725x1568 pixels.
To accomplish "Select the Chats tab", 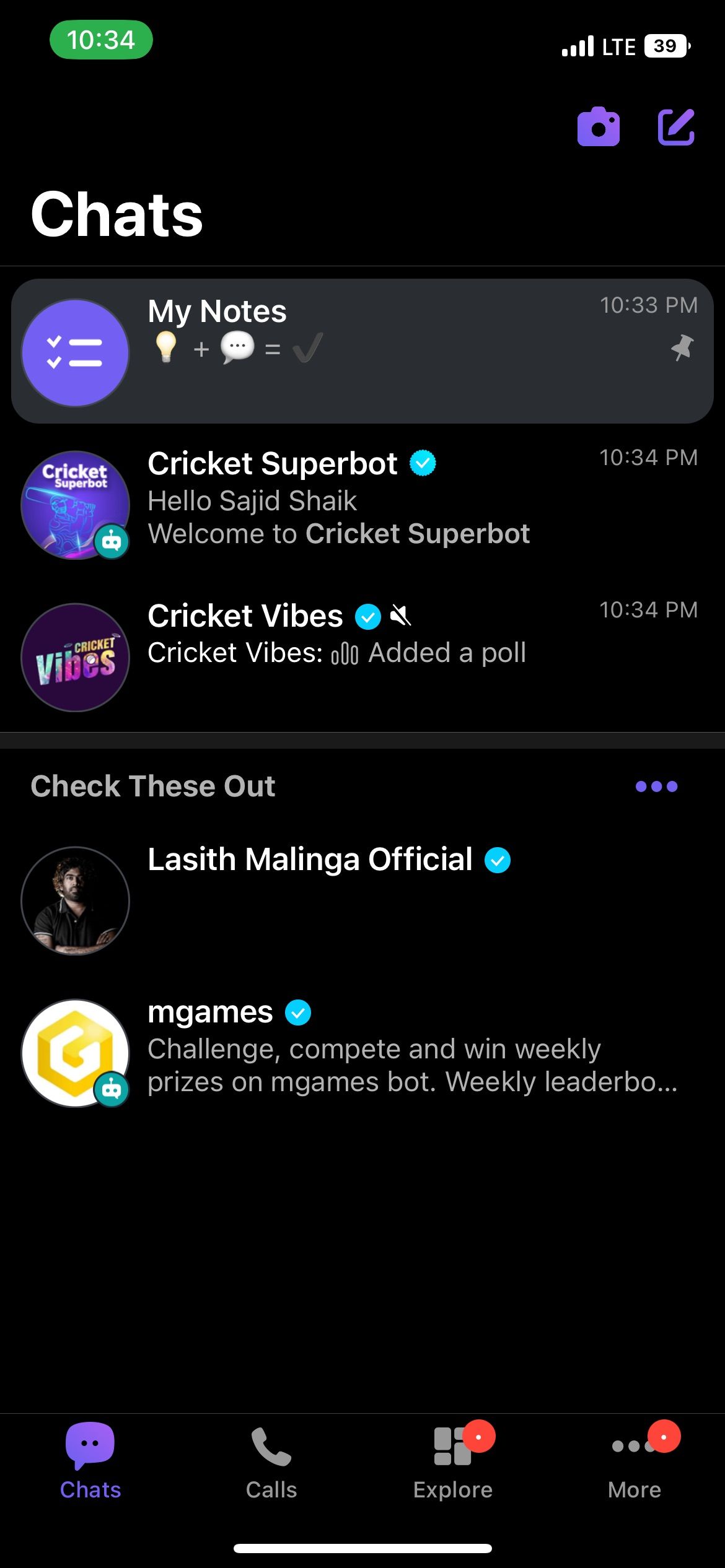I will click(x=90, y=1464).
